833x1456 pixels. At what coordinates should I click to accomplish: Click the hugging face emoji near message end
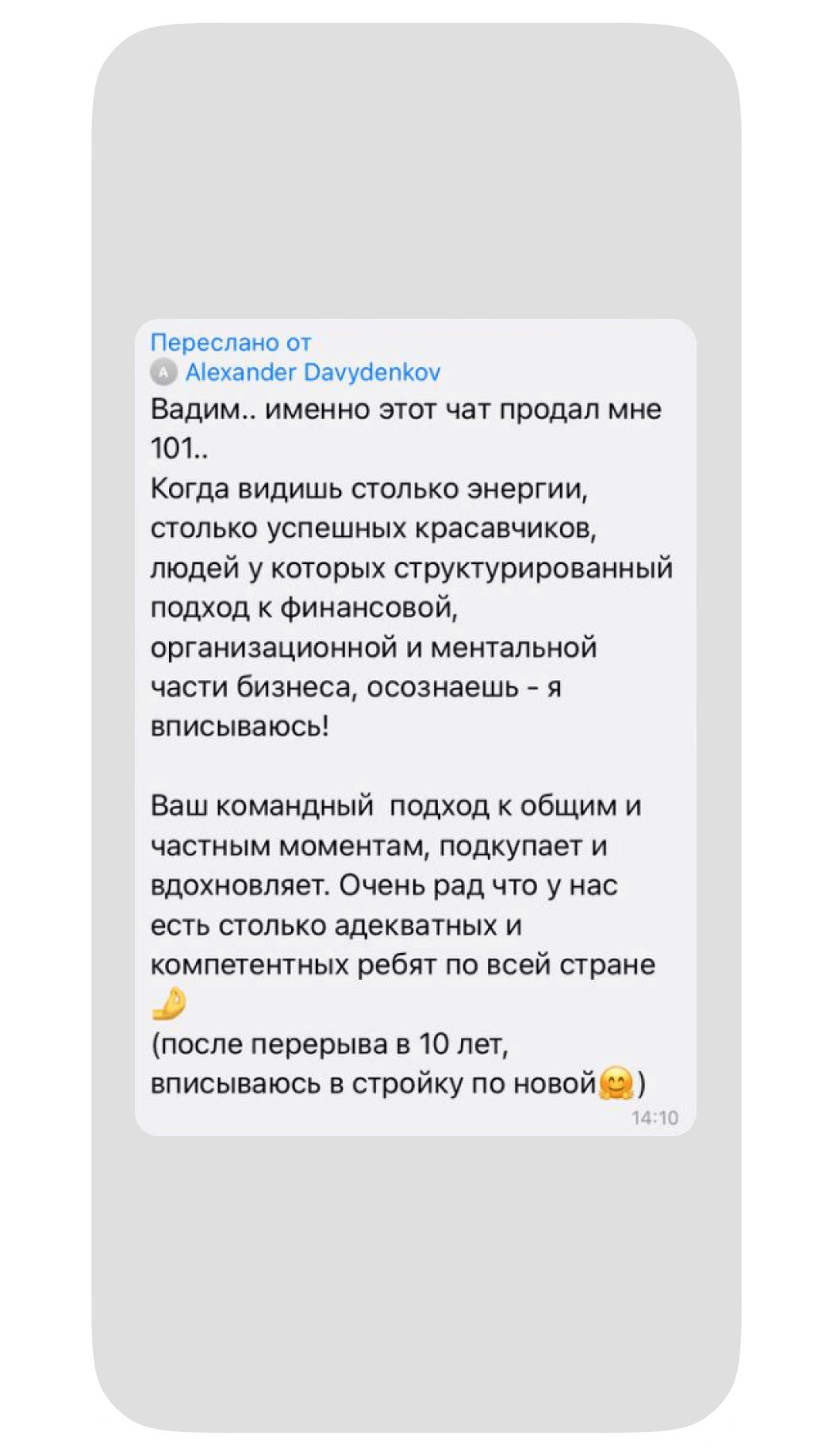(x=615, y=1085)
